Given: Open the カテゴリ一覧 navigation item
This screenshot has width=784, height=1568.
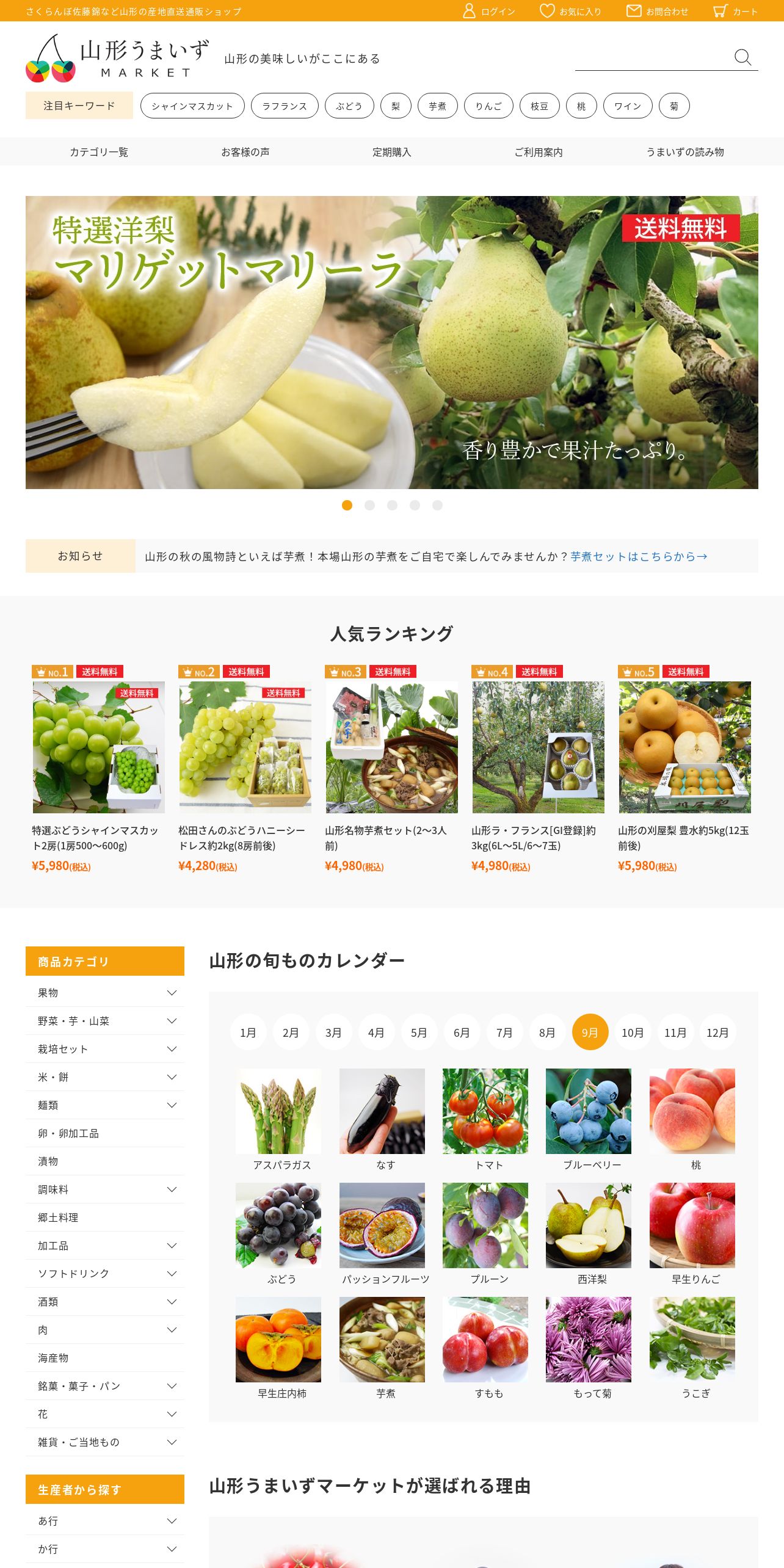Looking at the screenshot, I should 99,151.
